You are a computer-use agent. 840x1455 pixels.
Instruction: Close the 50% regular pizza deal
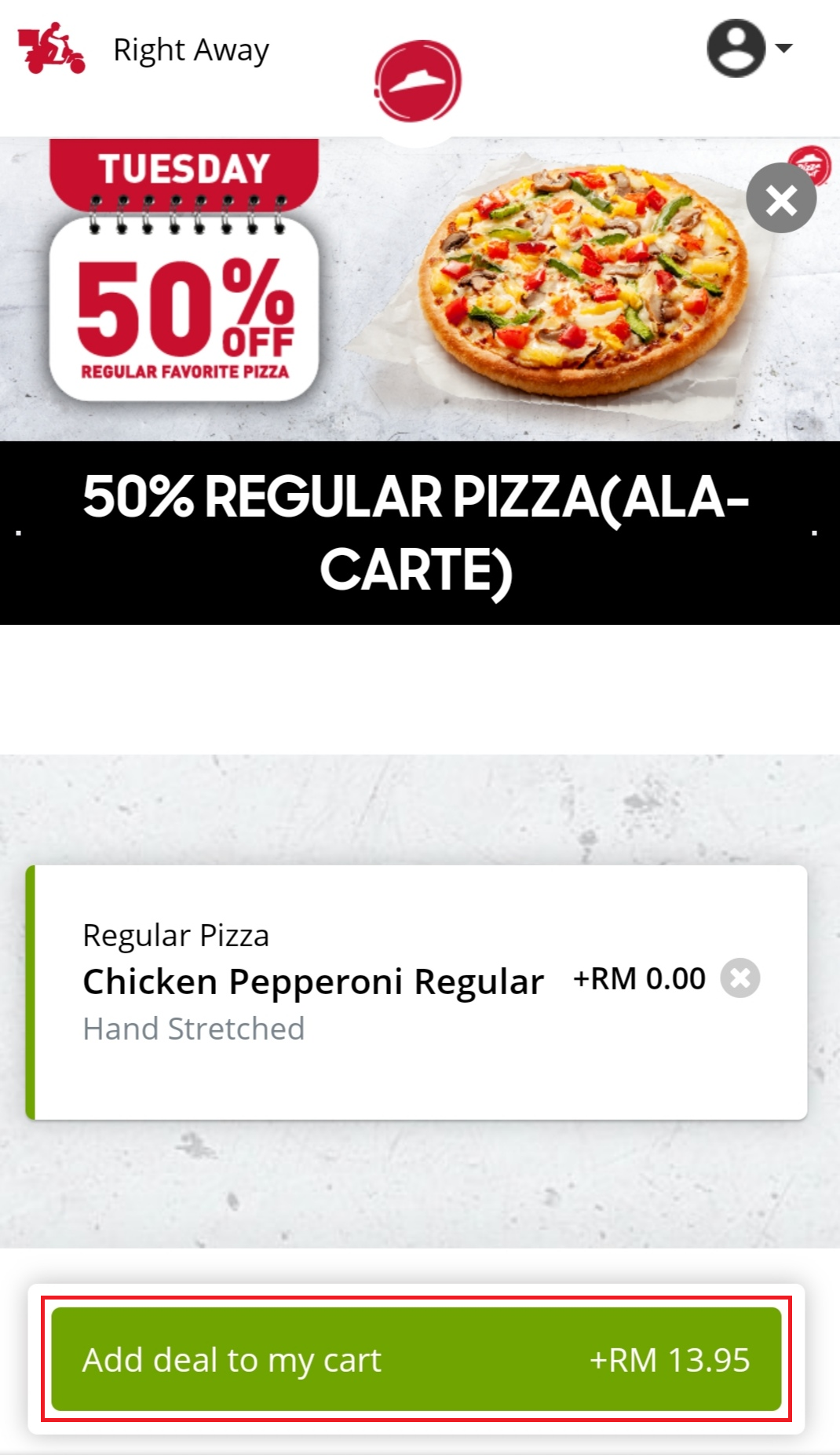(x=781, y=199)
